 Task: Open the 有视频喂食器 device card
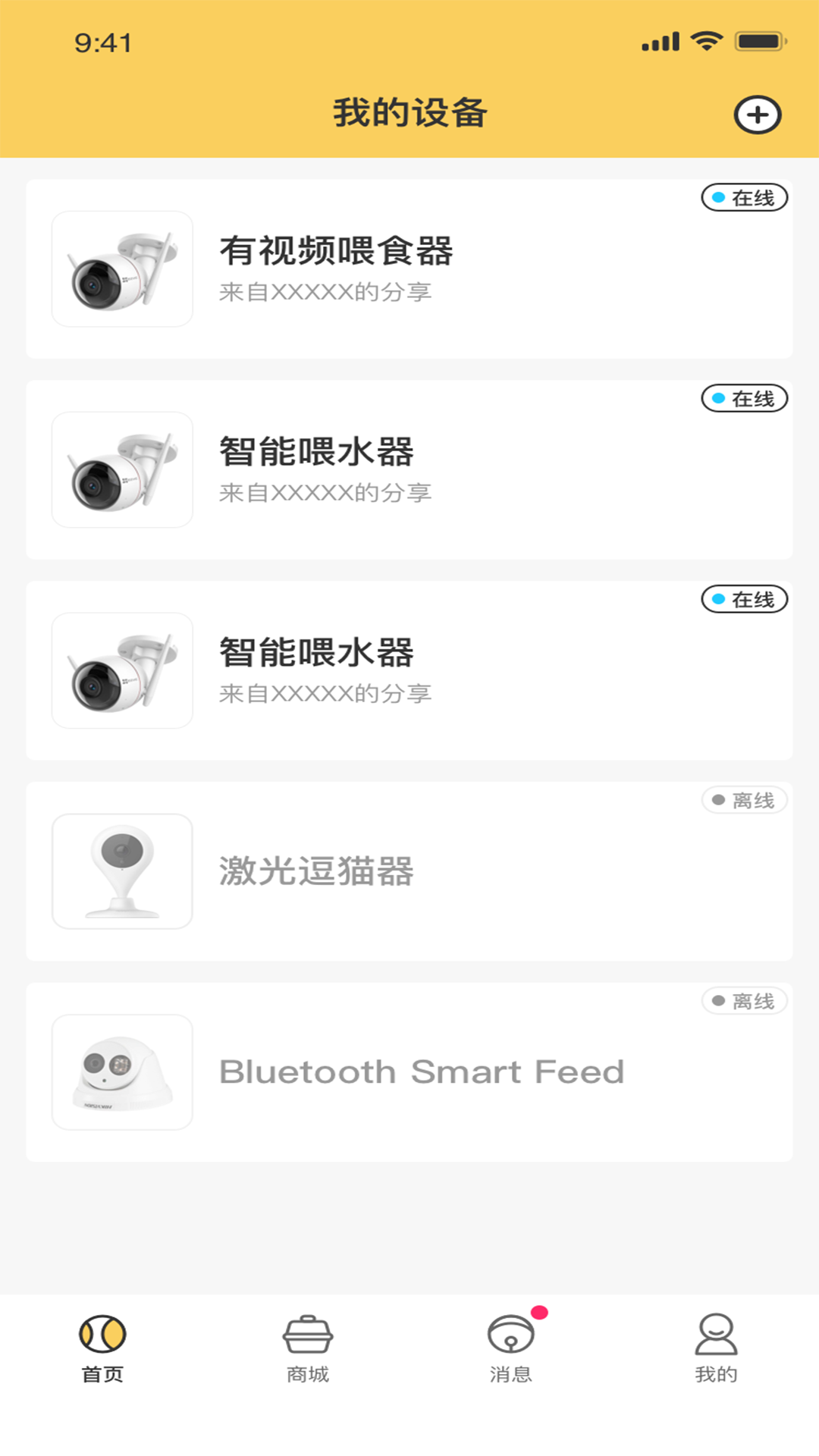click(409, 269)
